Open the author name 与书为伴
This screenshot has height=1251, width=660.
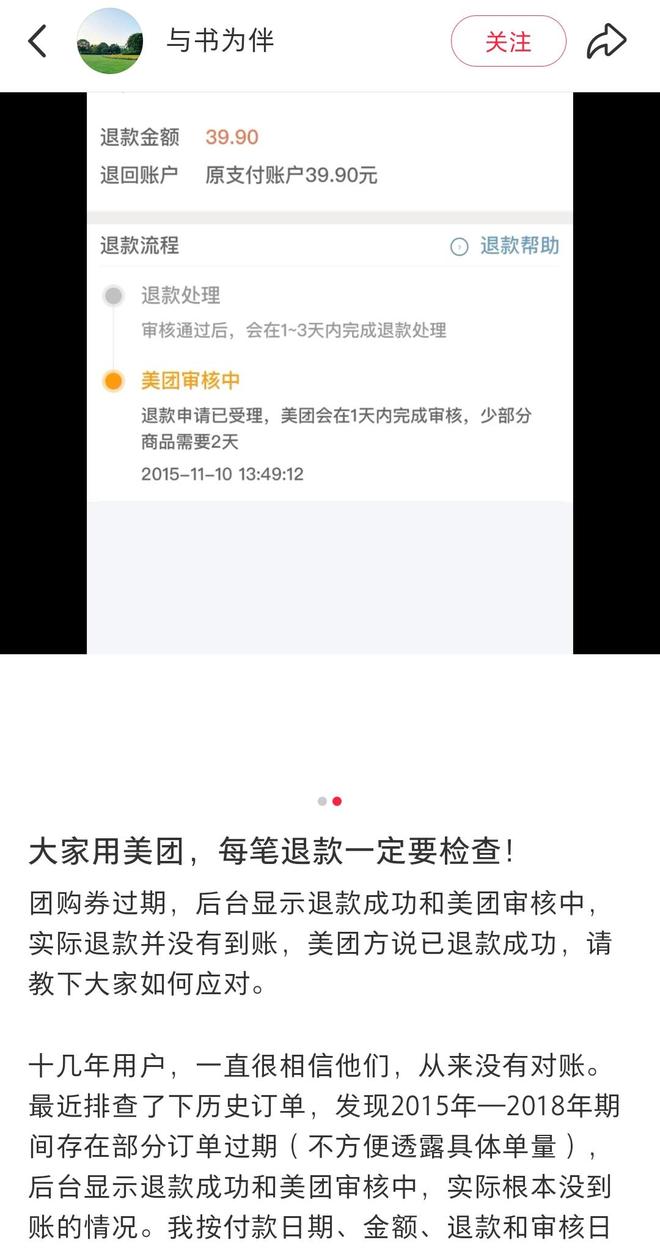point(220,42)
